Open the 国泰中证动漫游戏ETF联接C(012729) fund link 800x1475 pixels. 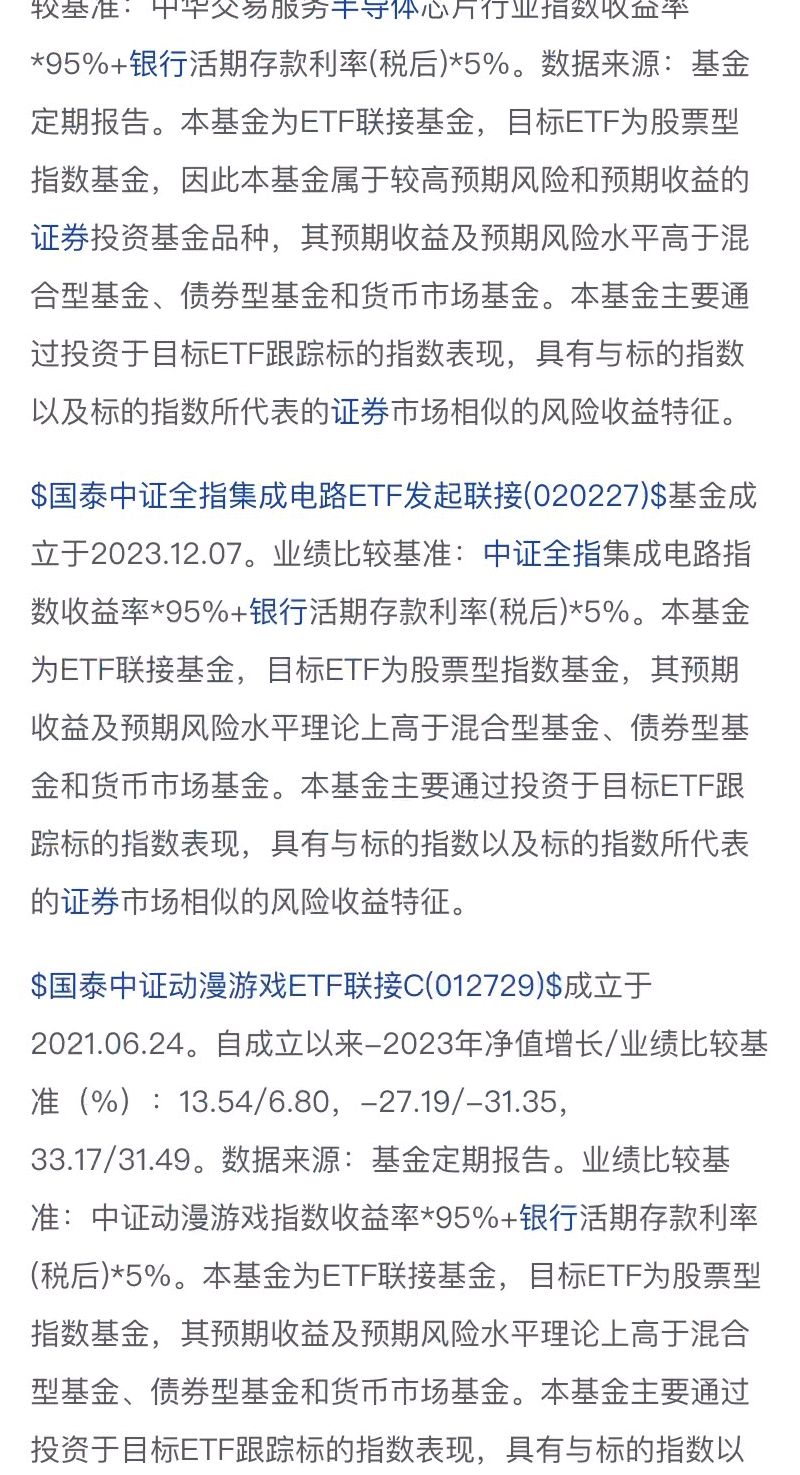pos(296,986)
